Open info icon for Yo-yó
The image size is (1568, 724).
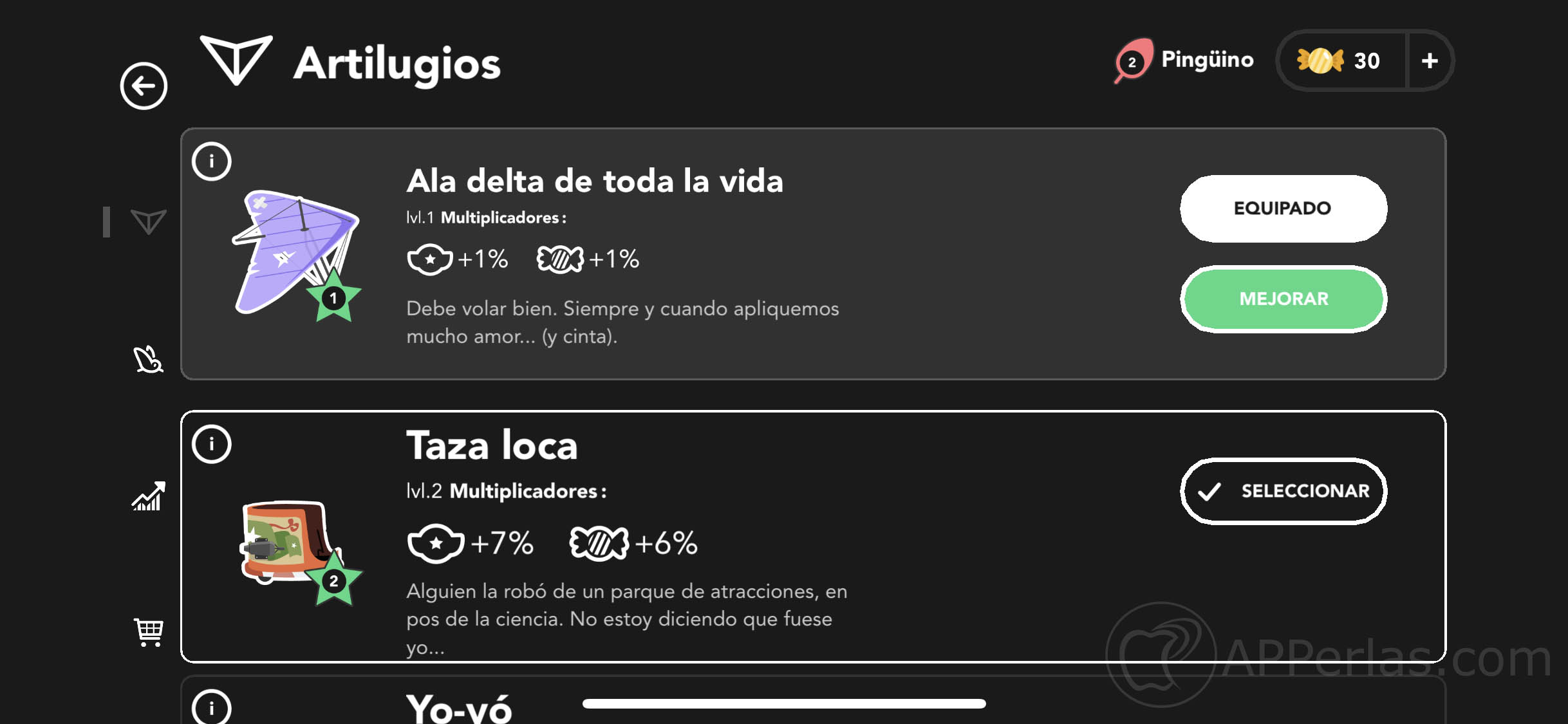(211, 708)
